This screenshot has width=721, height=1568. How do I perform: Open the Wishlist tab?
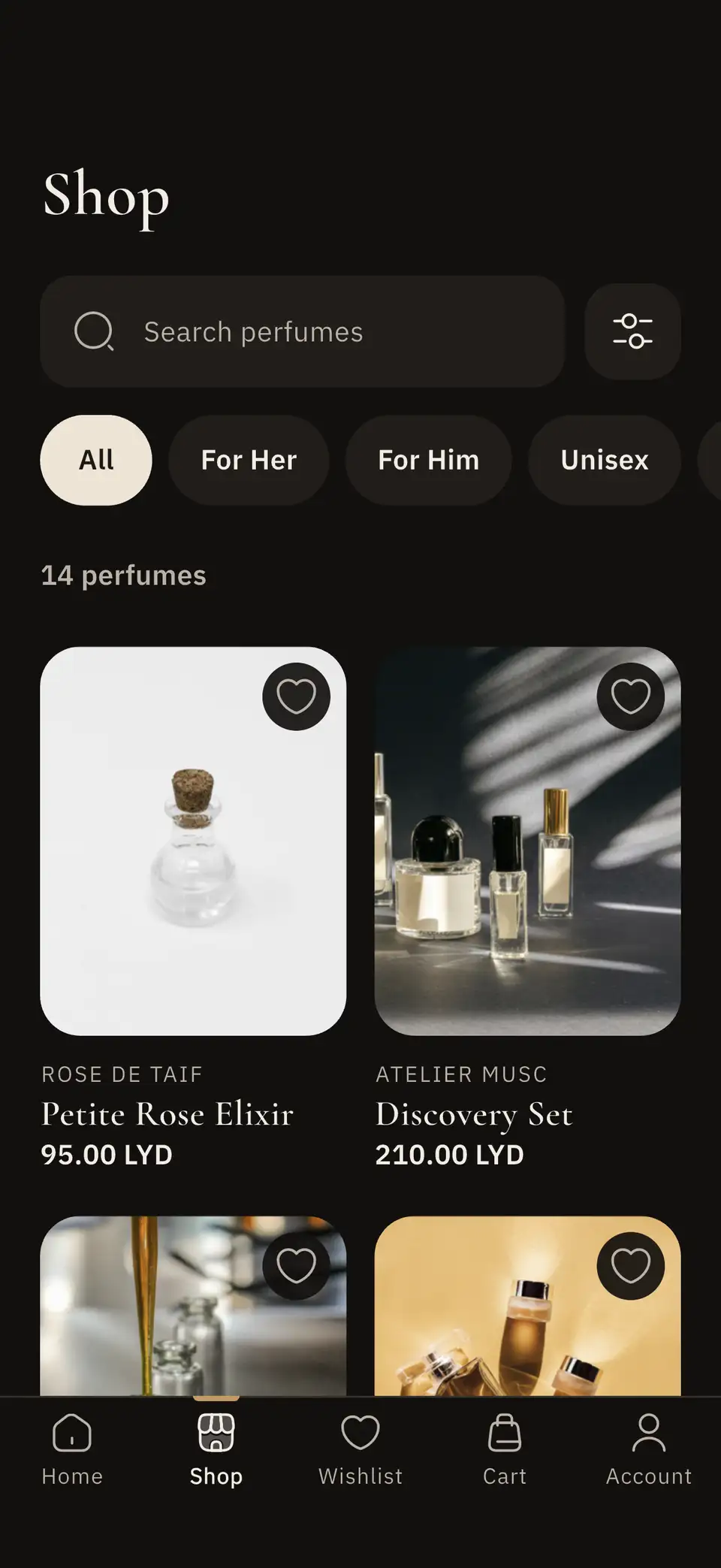[x=360, y=1450]
